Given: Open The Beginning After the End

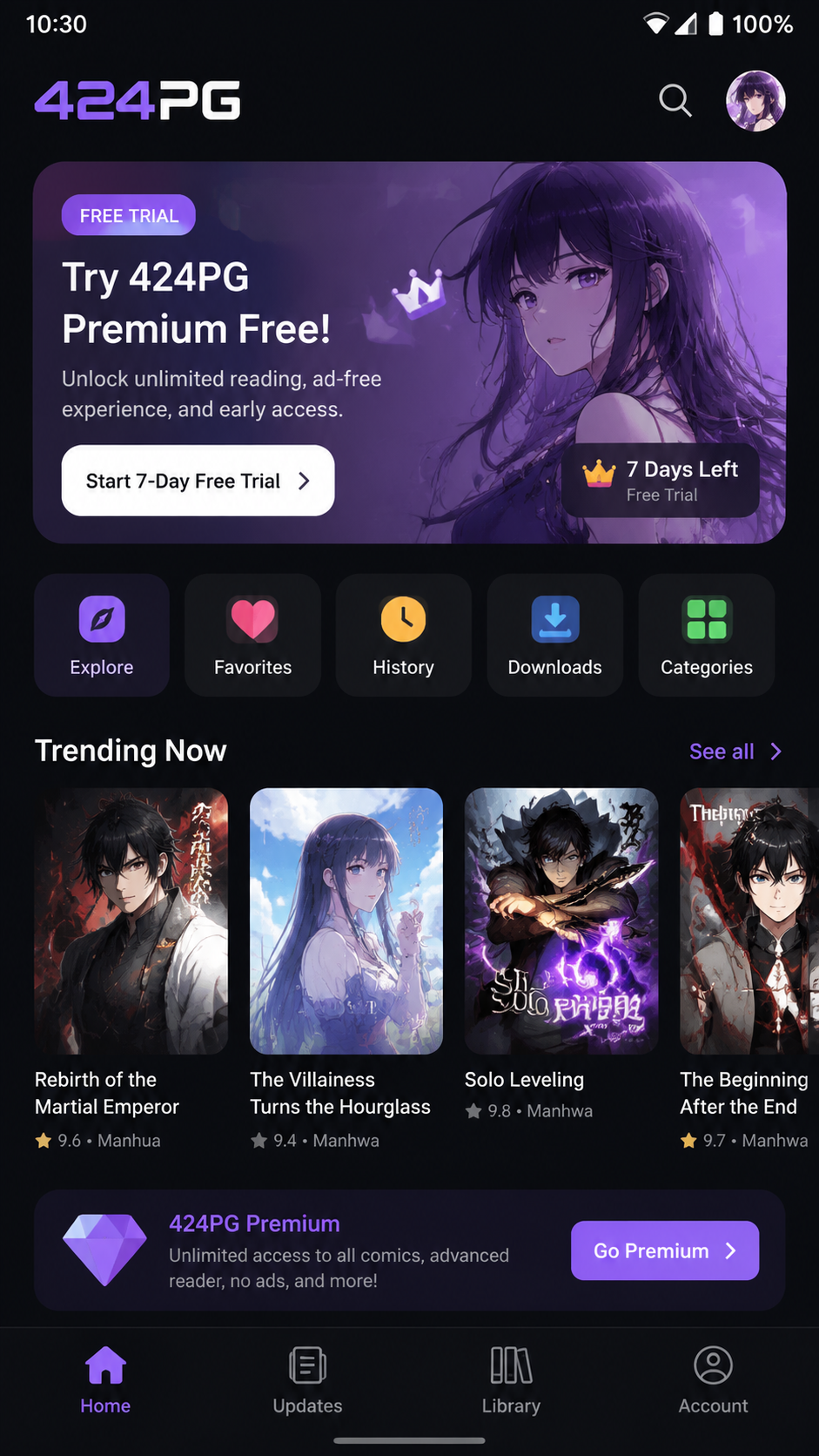Looking at the screenshot, I should (x=749, y=968).
